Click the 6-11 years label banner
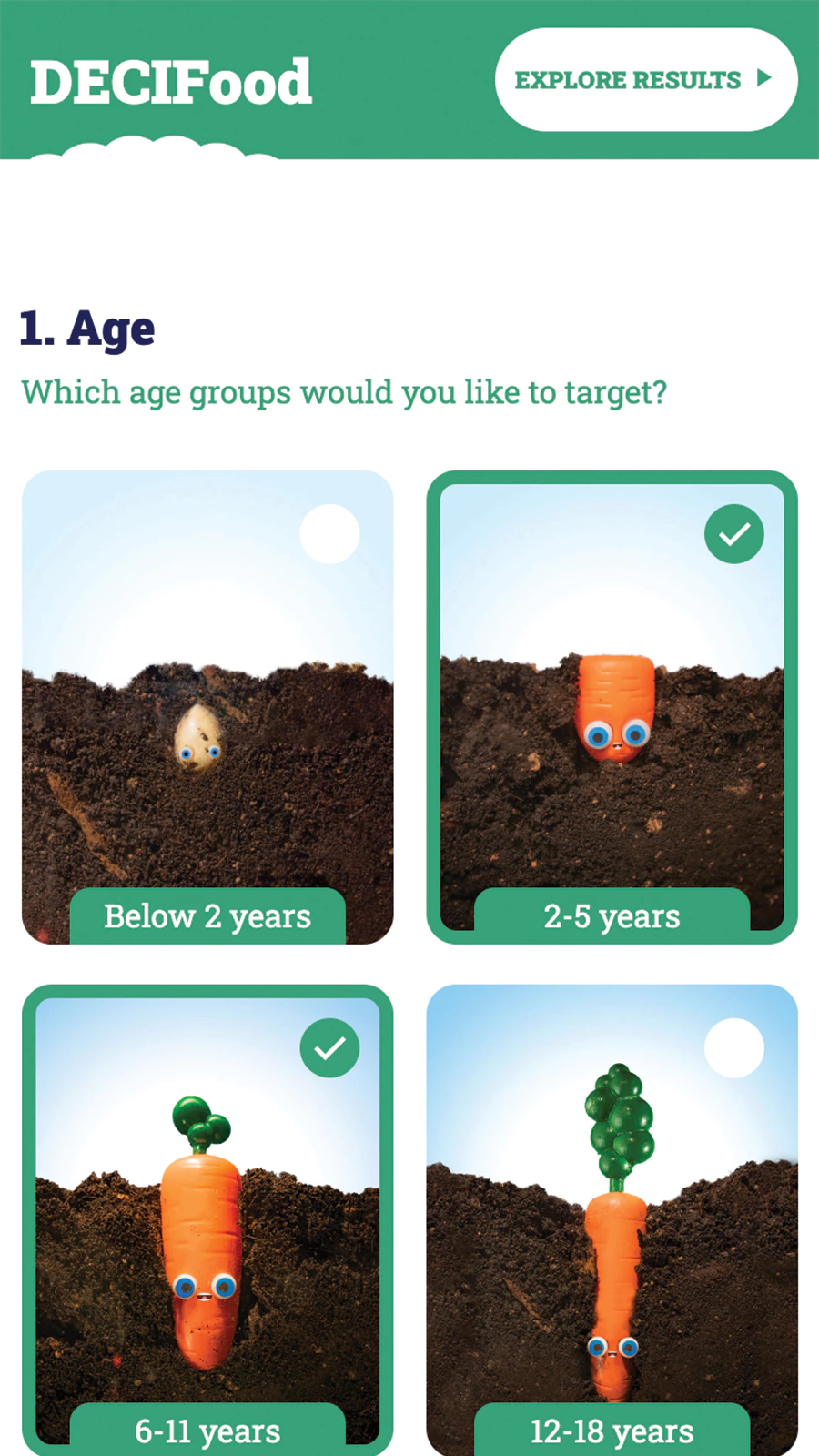 [207, 1431]
